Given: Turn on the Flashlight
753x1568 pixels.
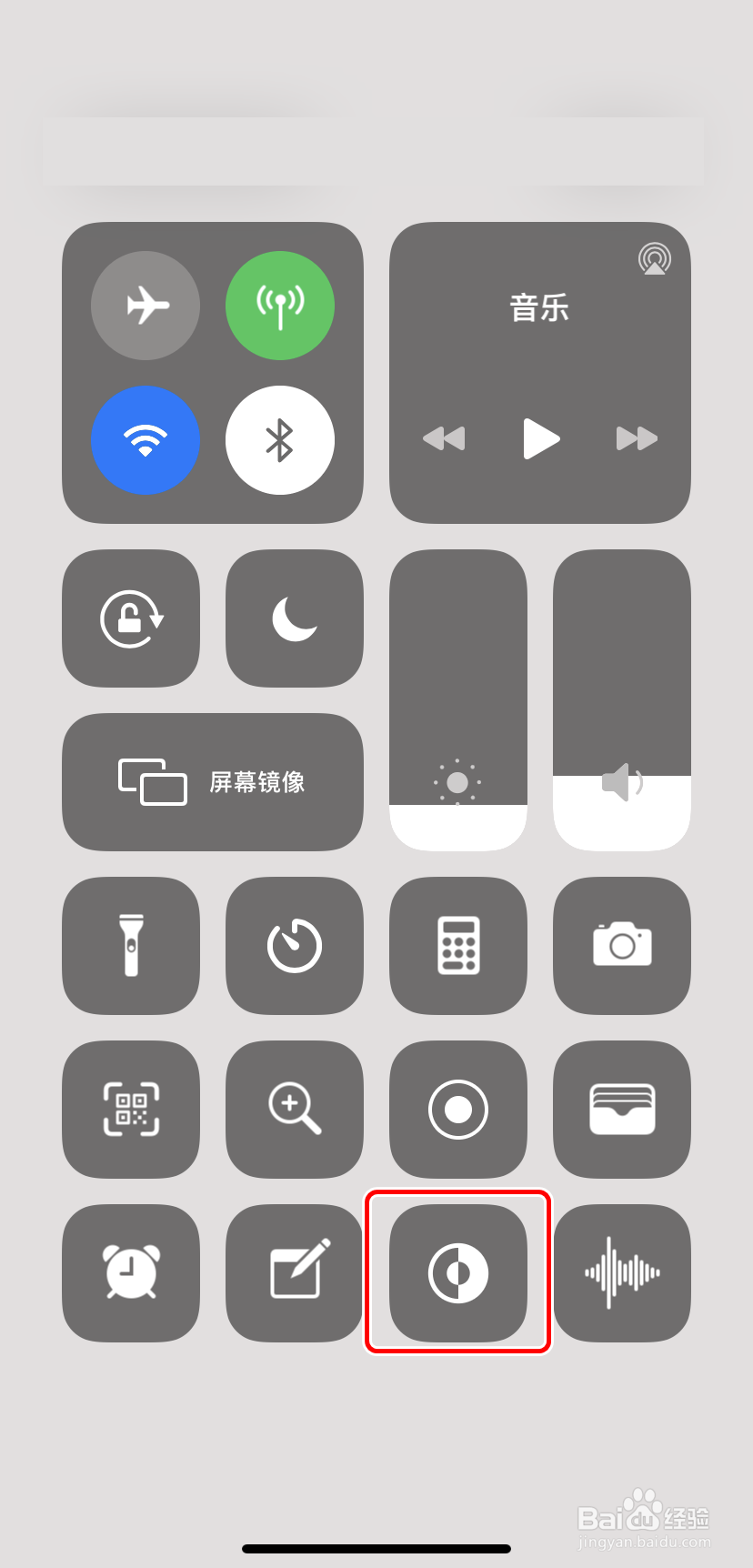Looking at the screenshot, I should (130, 945).
